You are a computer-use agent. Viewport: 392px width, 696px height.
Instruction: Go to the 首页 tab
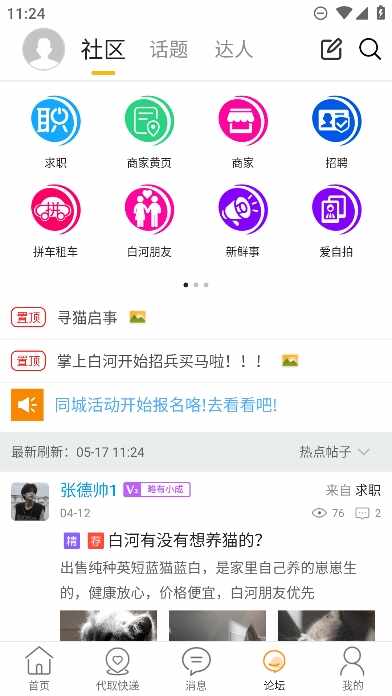(x=39, y=669)
